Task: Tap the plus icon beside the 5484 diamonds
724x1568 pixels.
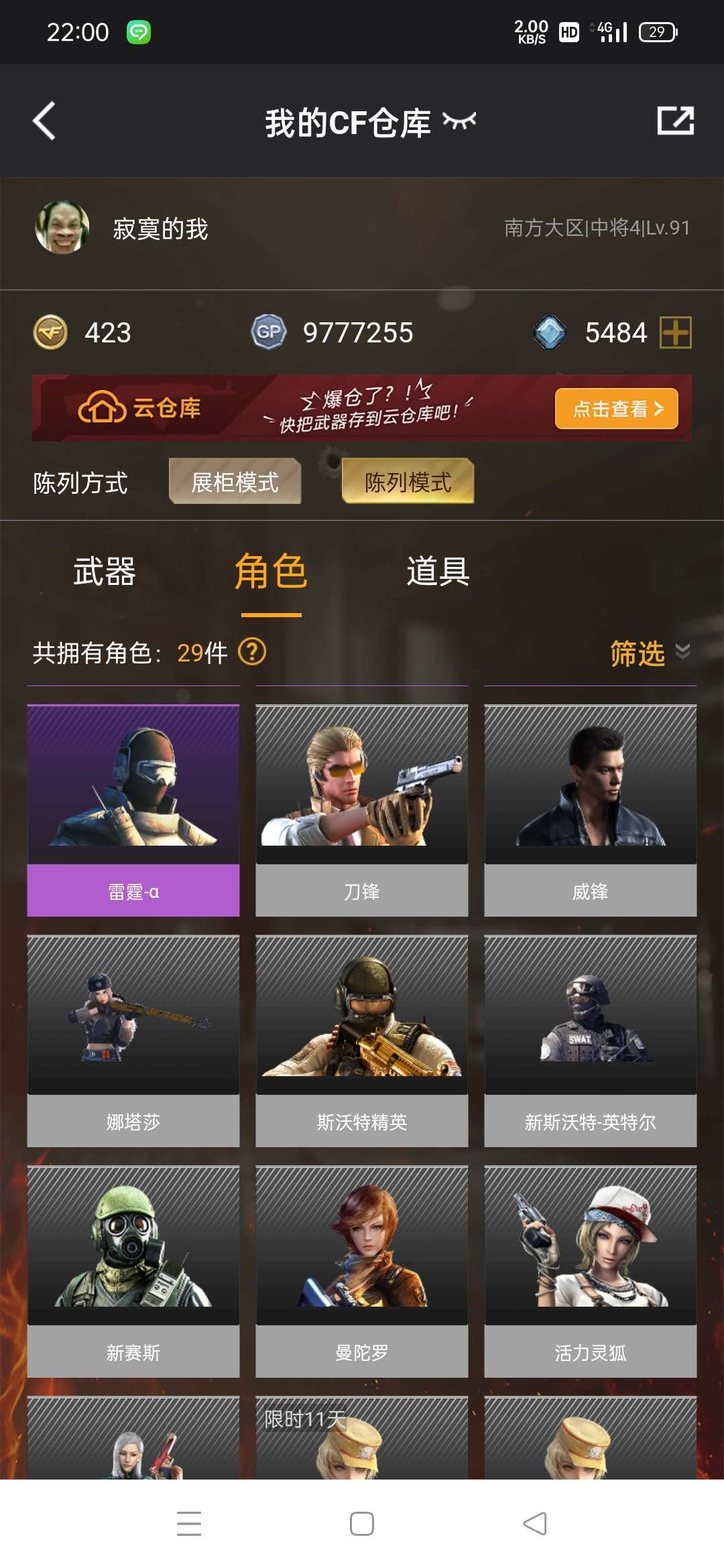Action: 676,332
